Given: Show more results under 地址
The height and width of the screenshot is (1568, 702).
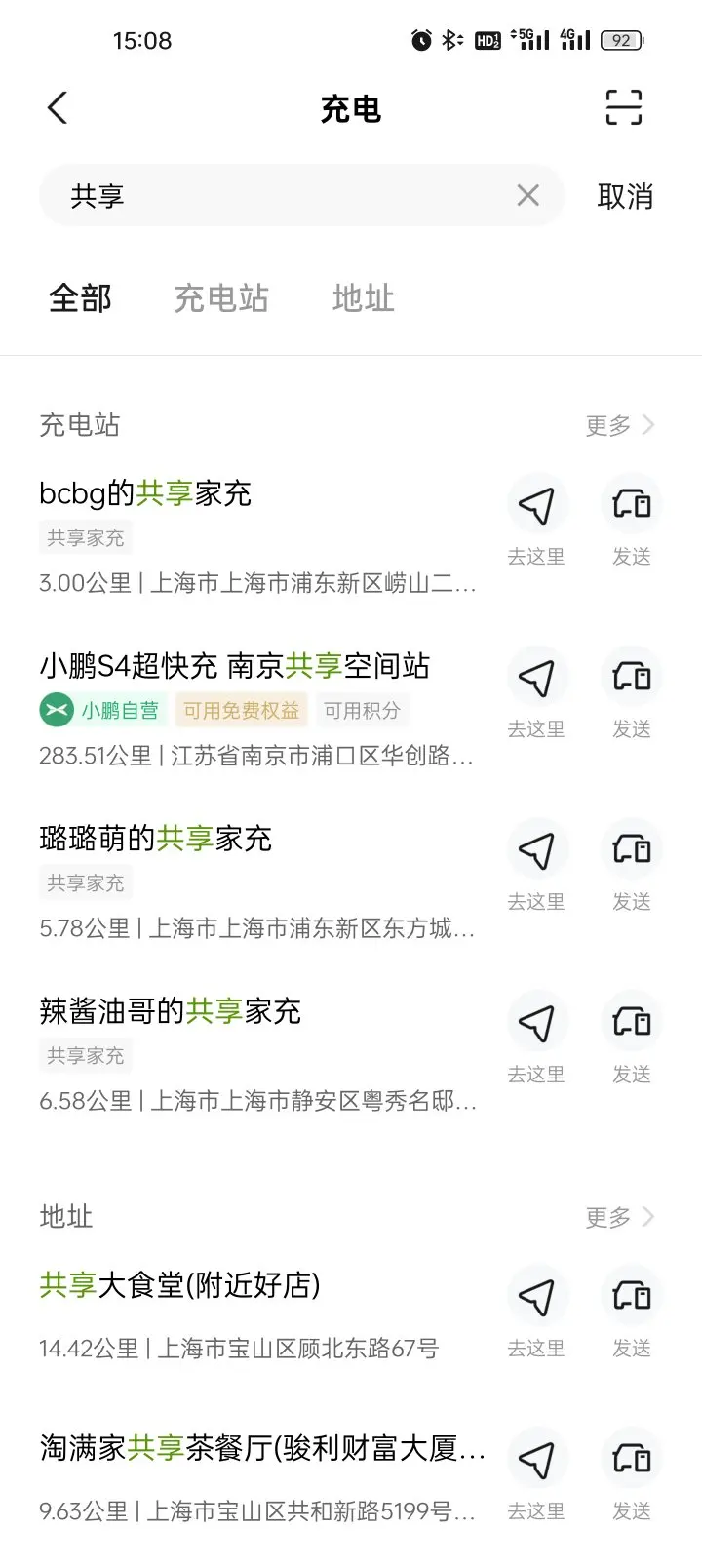Looking at the screenshot, I should 620,1217.
